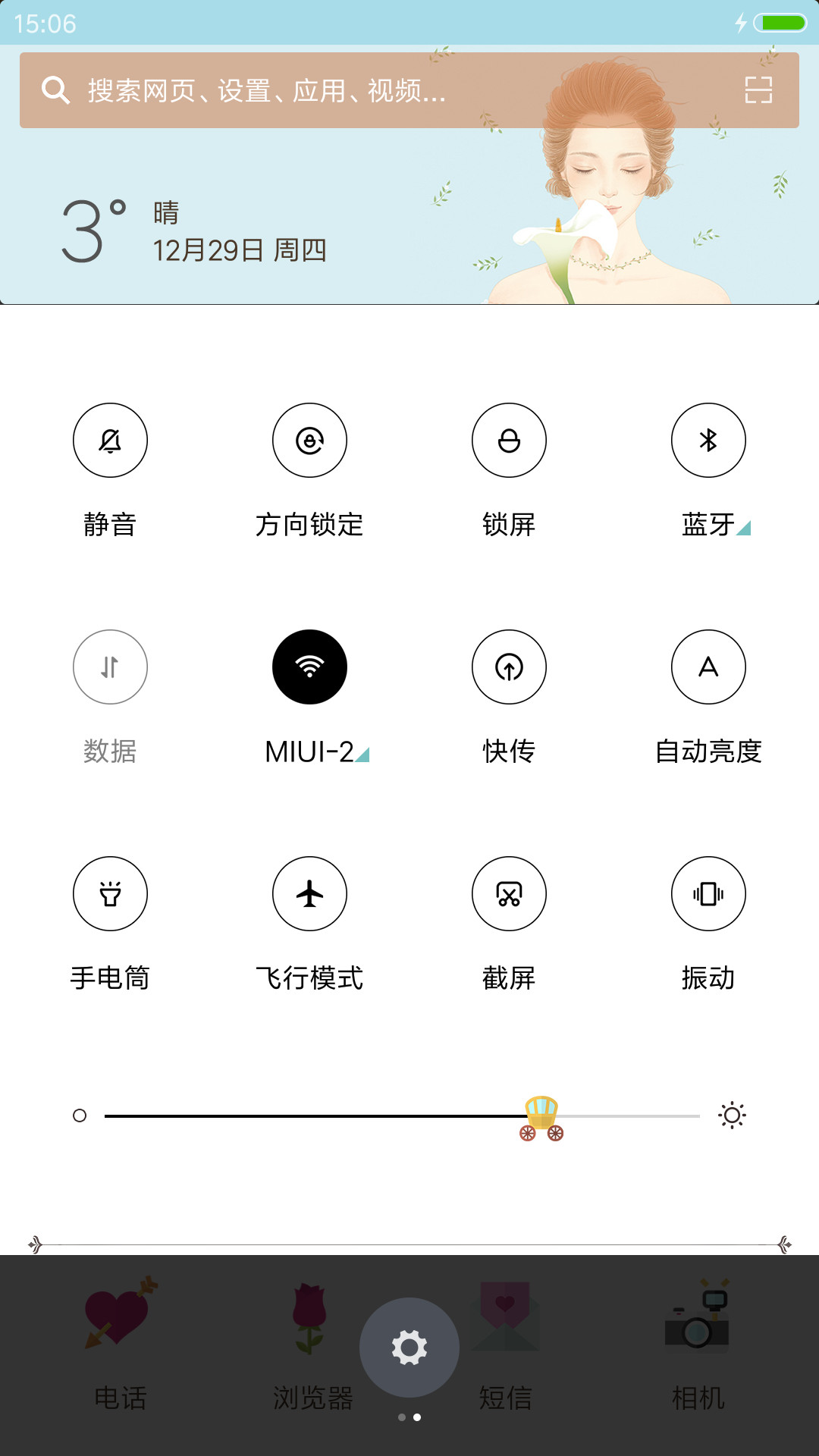
Task: Enable 数据 mobile data
Action: [110, 667]
